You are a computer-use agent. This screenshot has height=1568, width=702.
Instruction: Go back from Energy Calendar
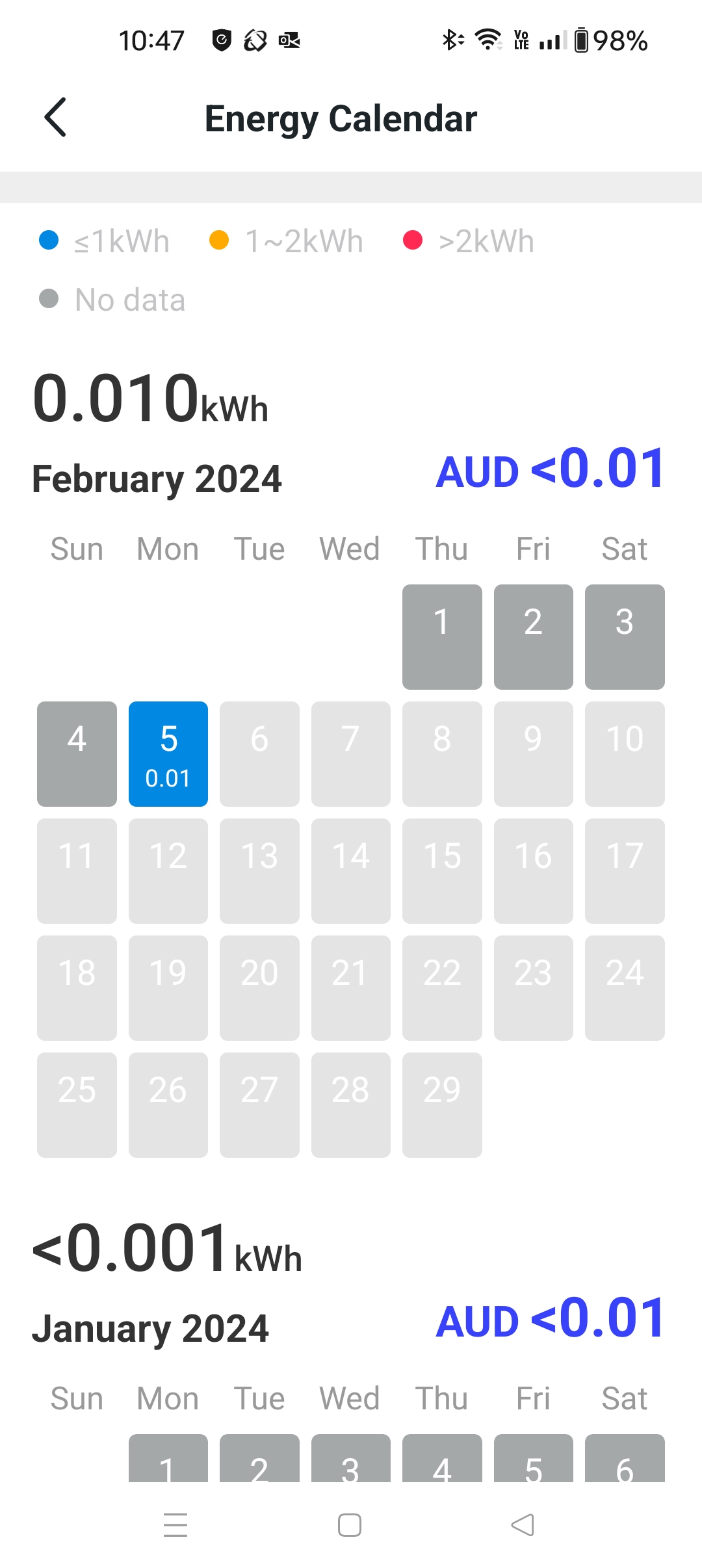click(x=56, y=118)
